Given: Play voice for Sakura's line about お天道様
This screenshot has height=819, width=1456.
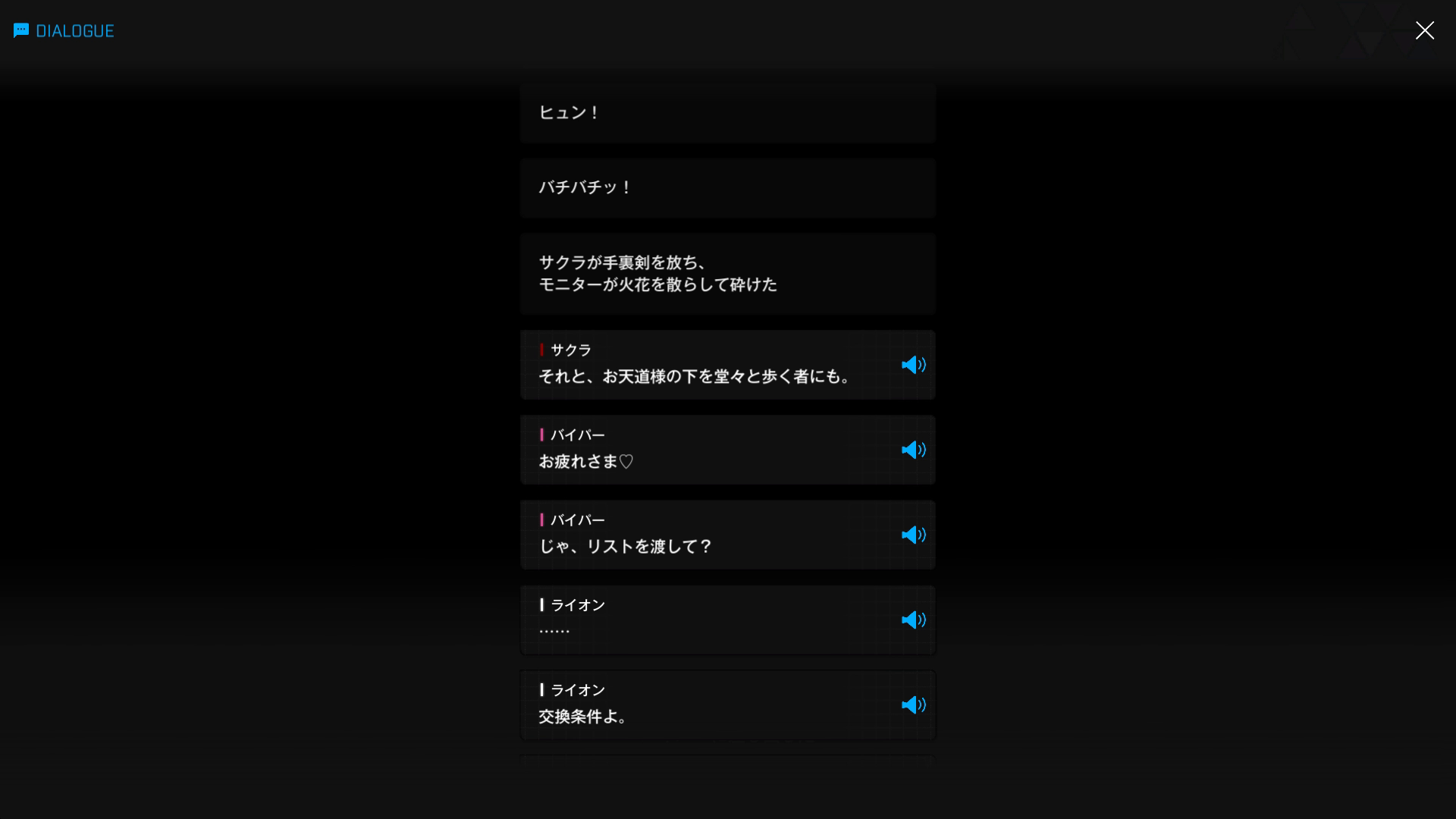Looking at the screenshot, I should click(913, 365).
